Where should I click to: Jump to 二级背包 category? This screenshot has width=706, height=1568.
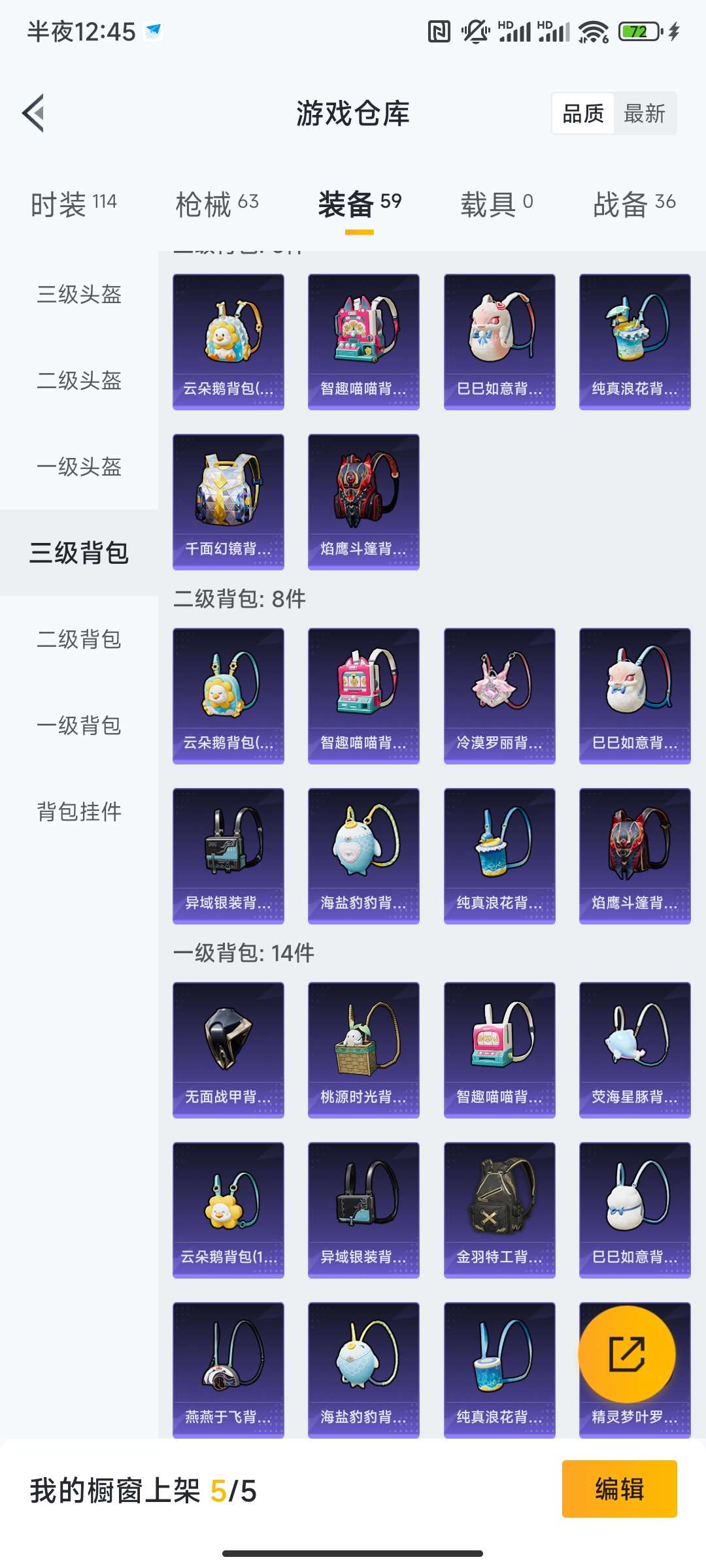tap(79, 640)
